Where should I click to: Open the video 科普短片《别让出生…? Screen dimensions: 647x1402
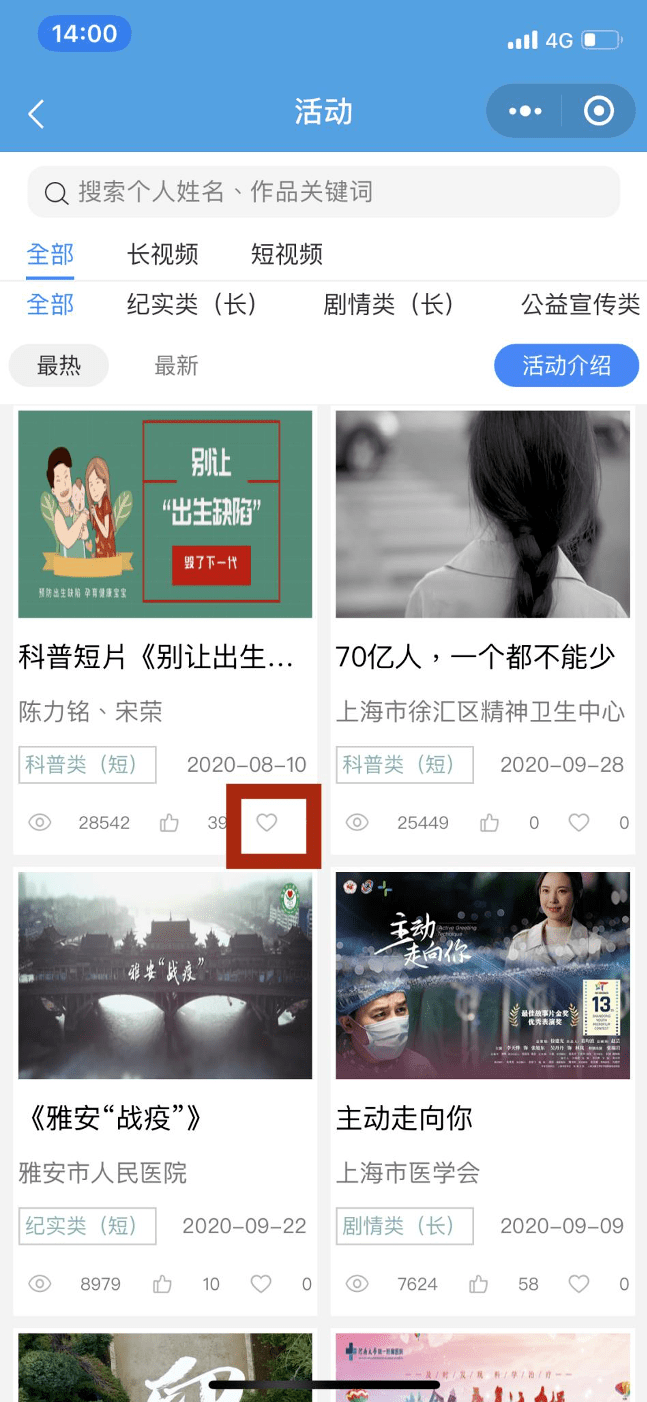click(x=165, y=514)
